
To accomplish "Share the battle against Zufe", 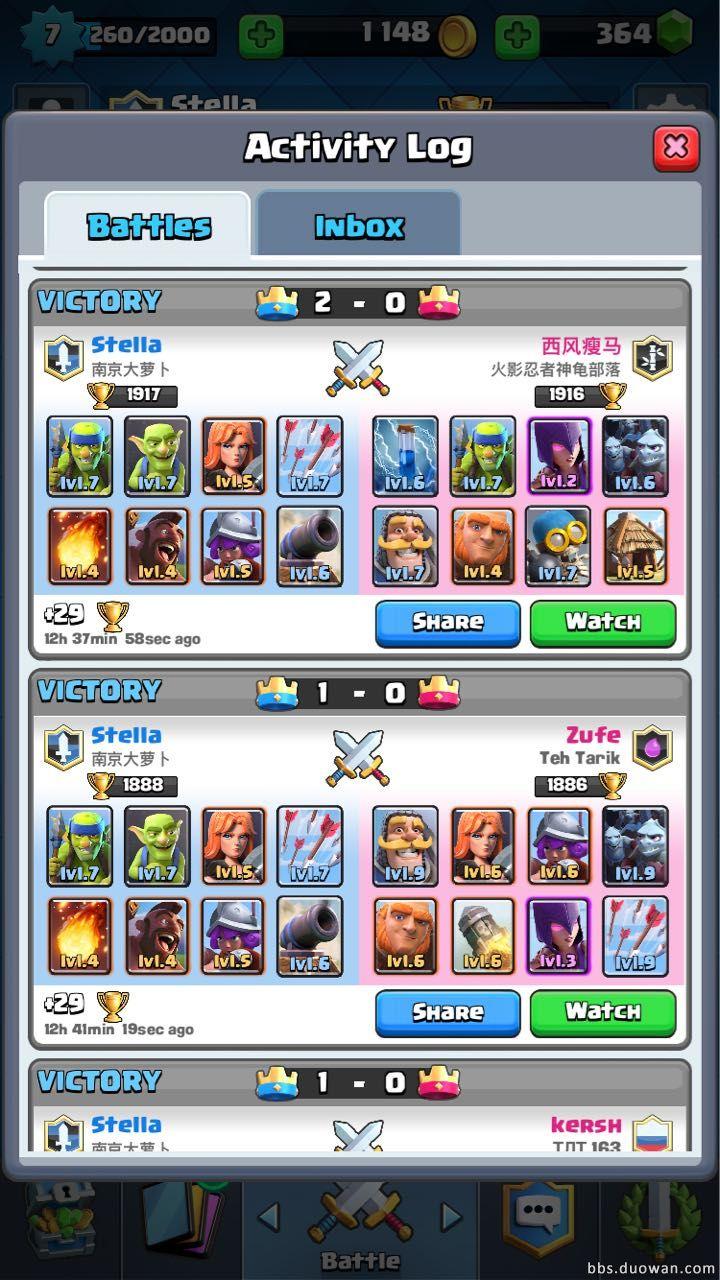I will tap(447, 1012).
